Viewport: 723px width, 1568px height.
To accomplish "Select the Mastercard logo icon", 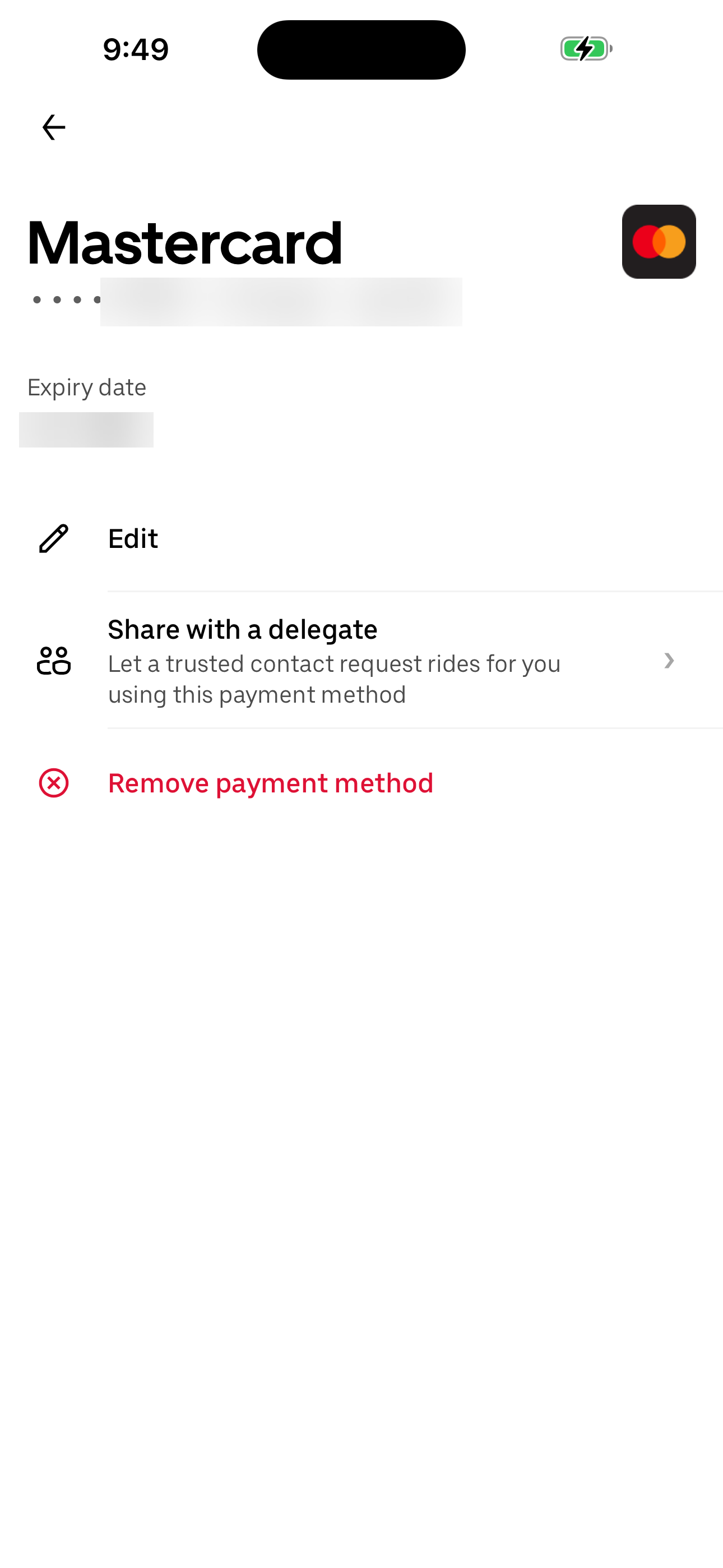I will [x=659, y=242].
